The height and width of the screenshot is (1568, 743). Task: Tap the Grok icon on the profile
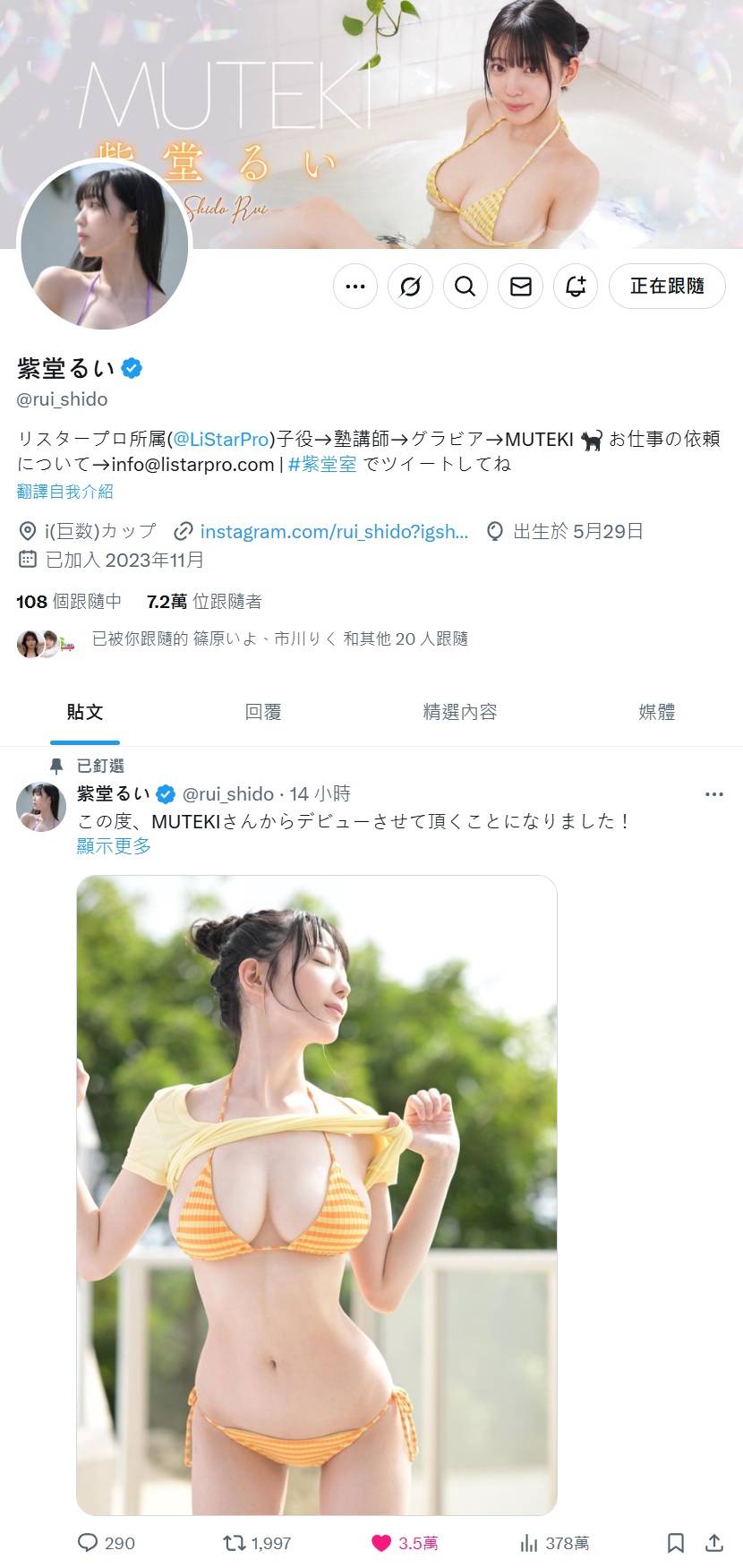tap(410, 287)
